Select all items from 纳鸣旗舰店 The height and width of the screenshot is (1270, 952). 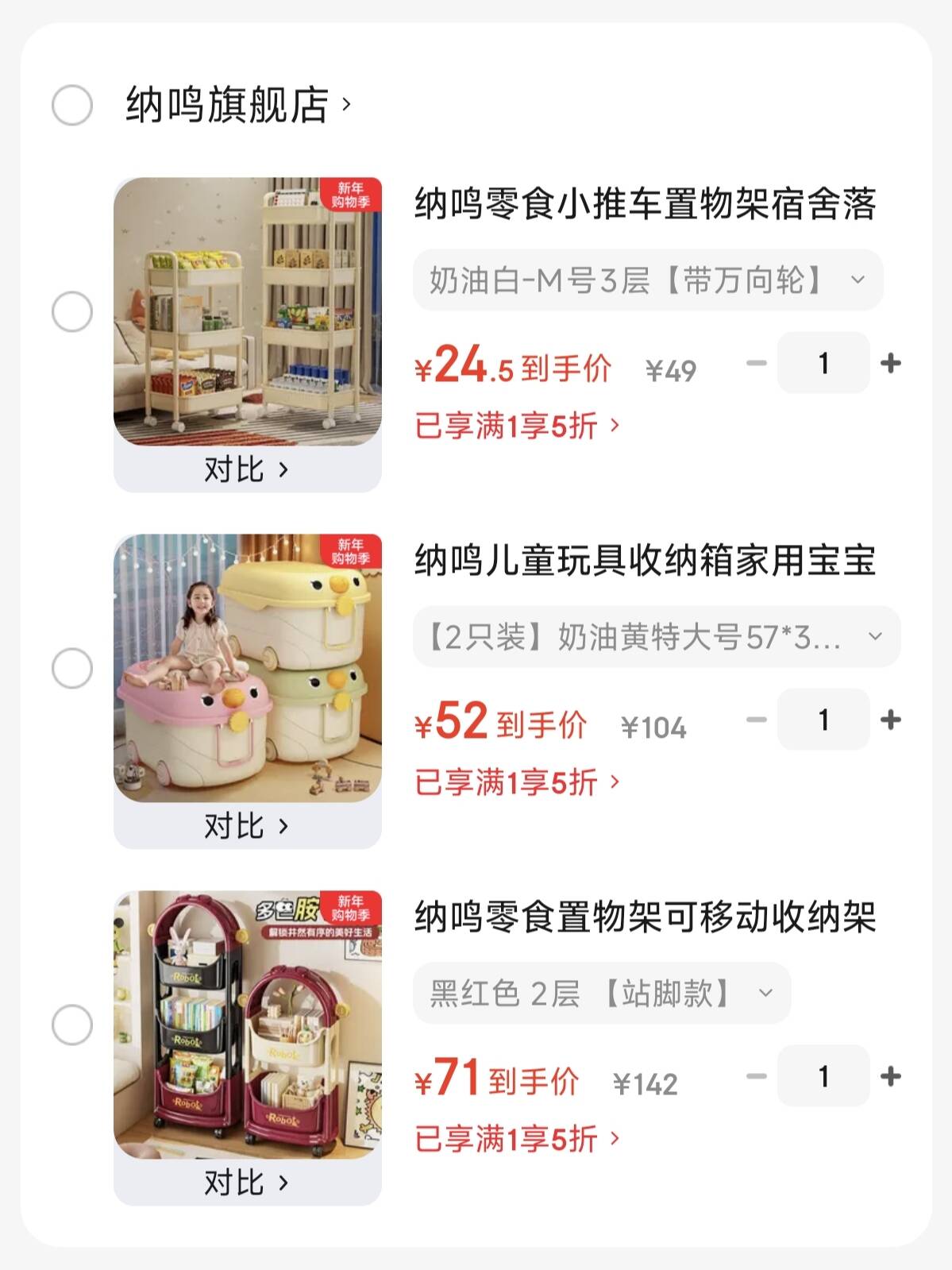tap(72, 105)
